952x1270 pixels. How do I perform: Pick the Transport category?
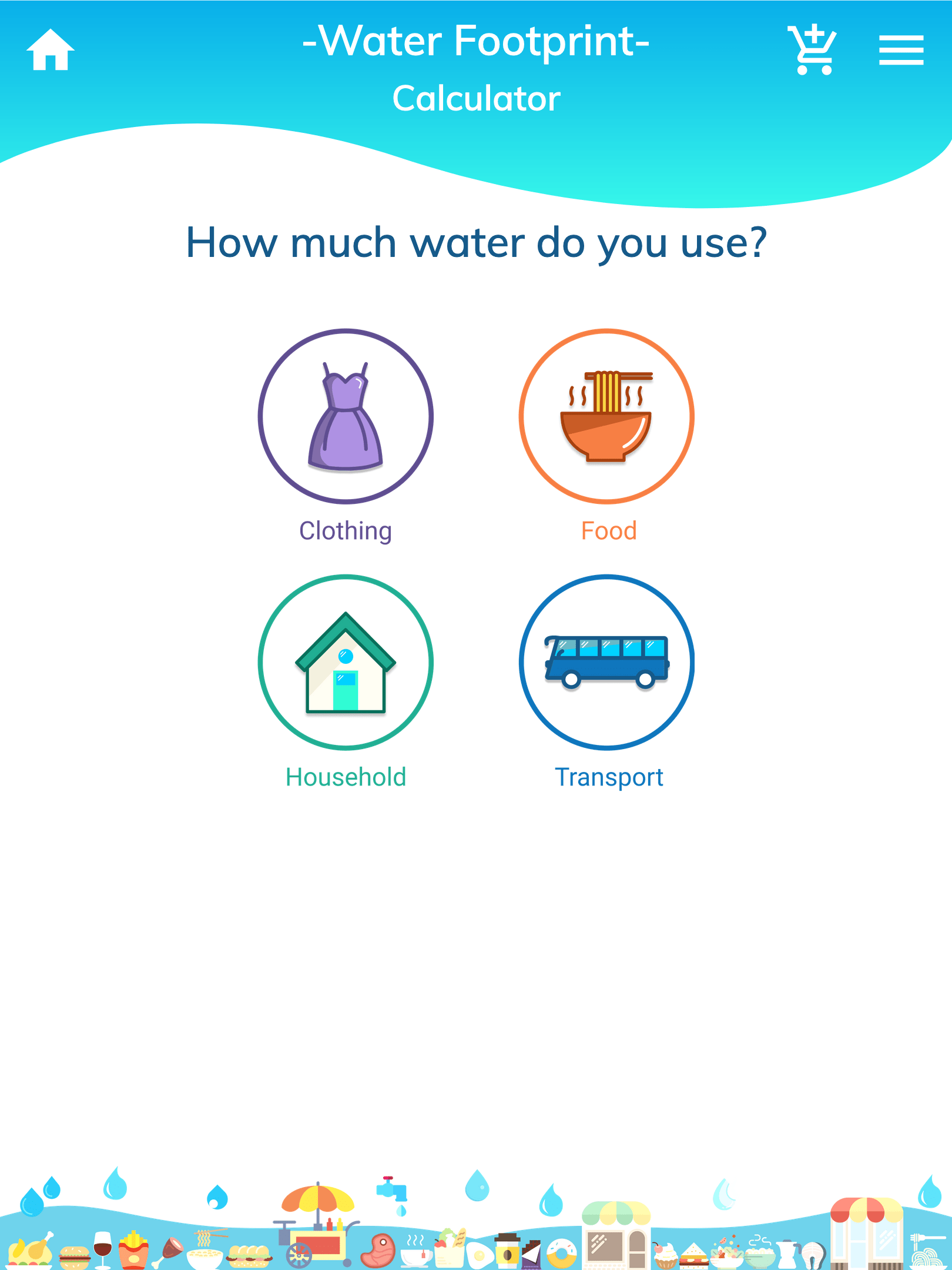point(606,662)
